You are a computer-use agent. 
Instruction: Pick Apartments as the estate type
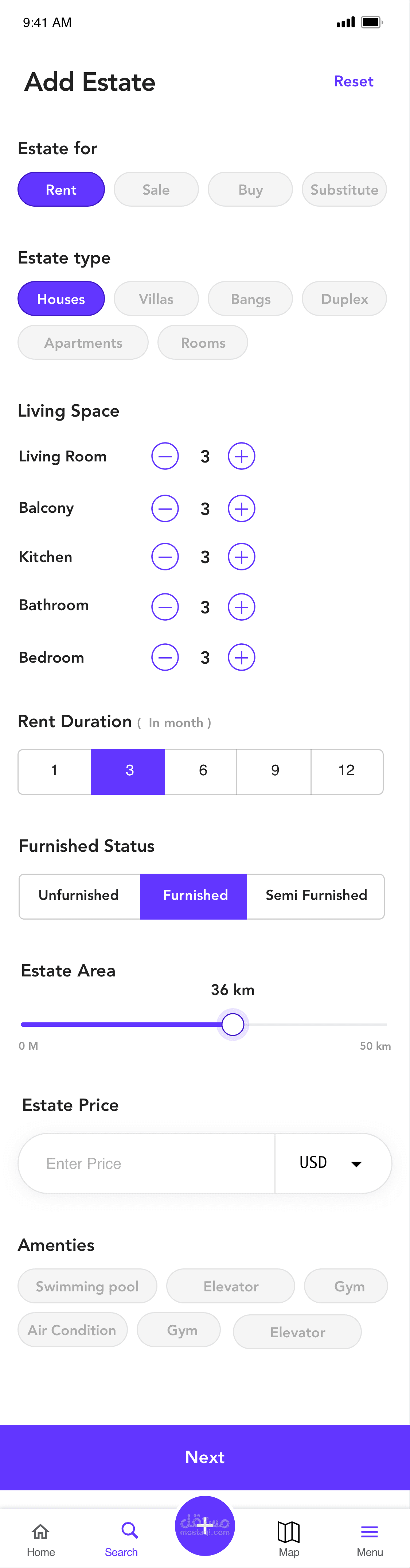(83, 343)
